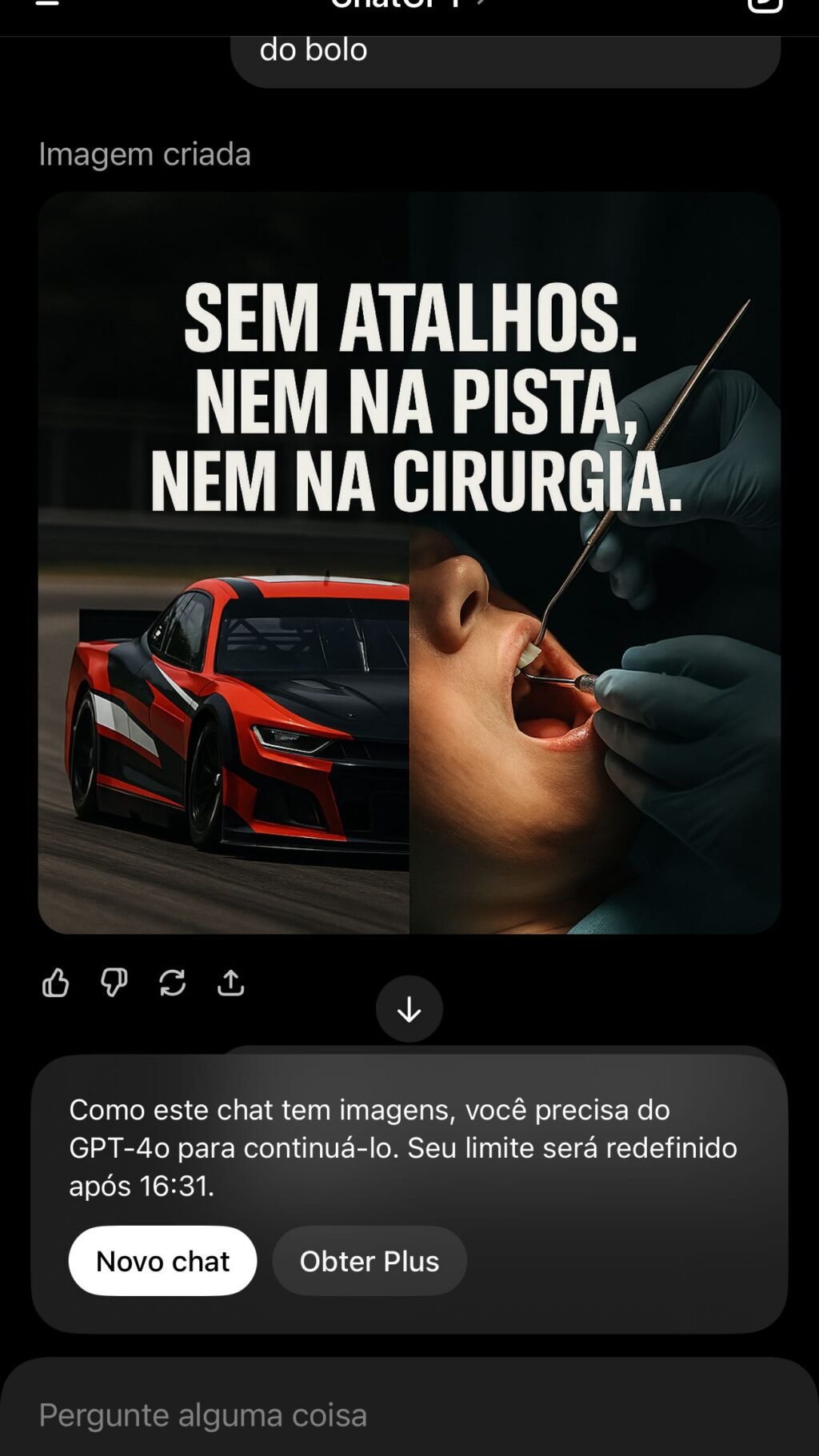The width and height of the screenshot is (819, 1456).
Task: Give thumbs down to the created image
Action: click(x=114, y=983)
